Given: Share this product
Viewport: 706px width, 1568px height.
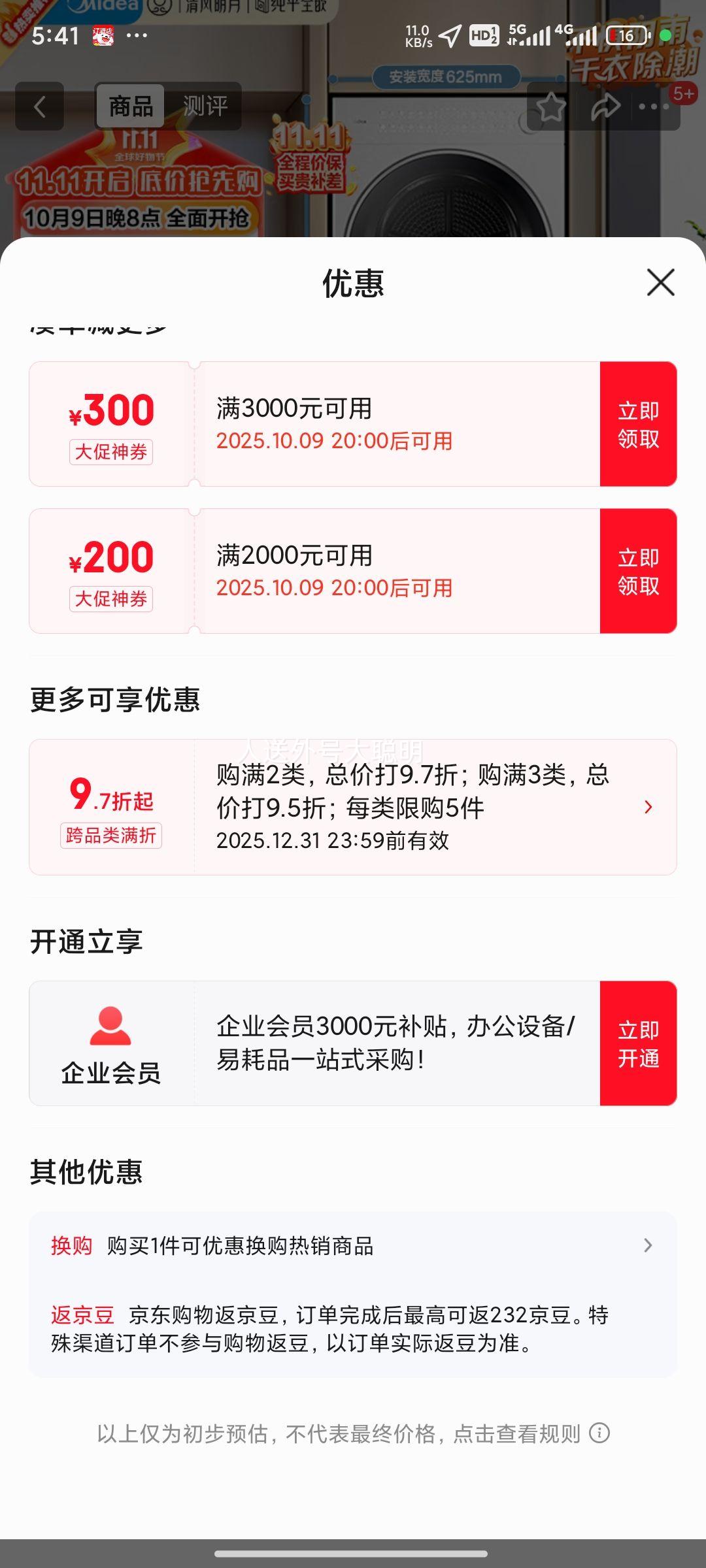Looking at the screenshot, I should [605, 107].
